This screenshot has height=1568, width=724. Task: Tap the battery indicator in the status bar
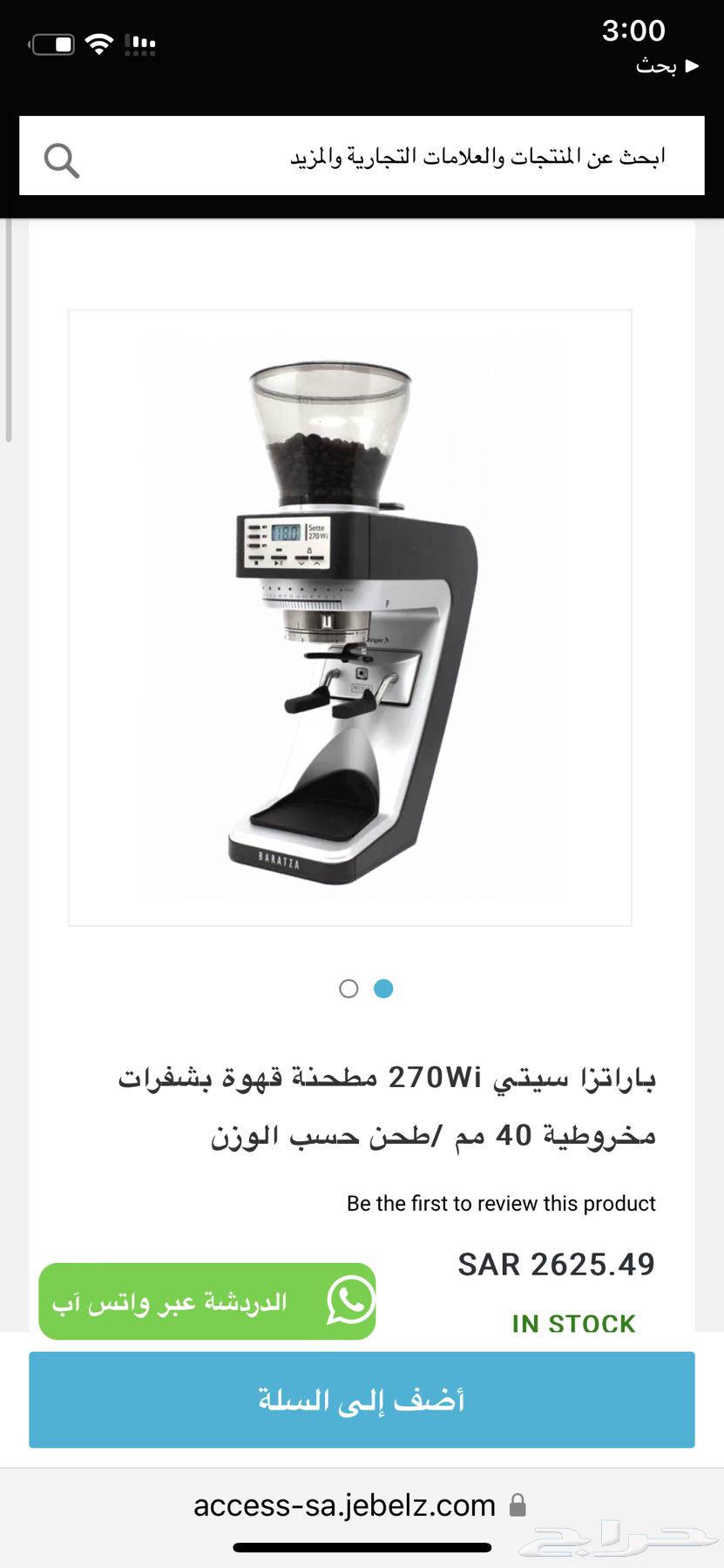click(x=52, y=44)
